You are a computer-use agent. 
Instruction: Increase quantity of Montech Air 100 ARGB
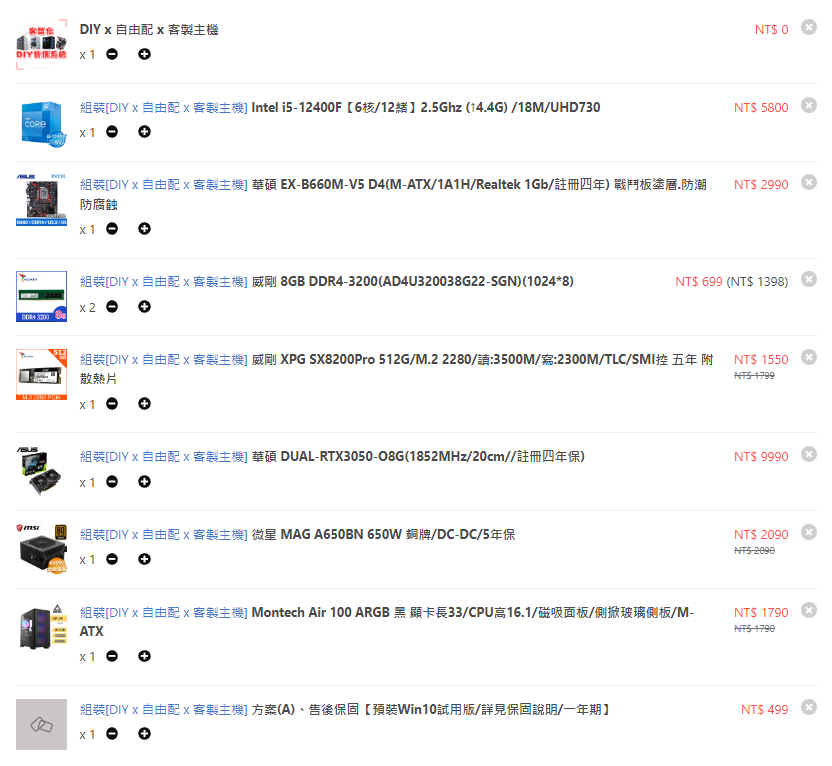coord(144,657)
